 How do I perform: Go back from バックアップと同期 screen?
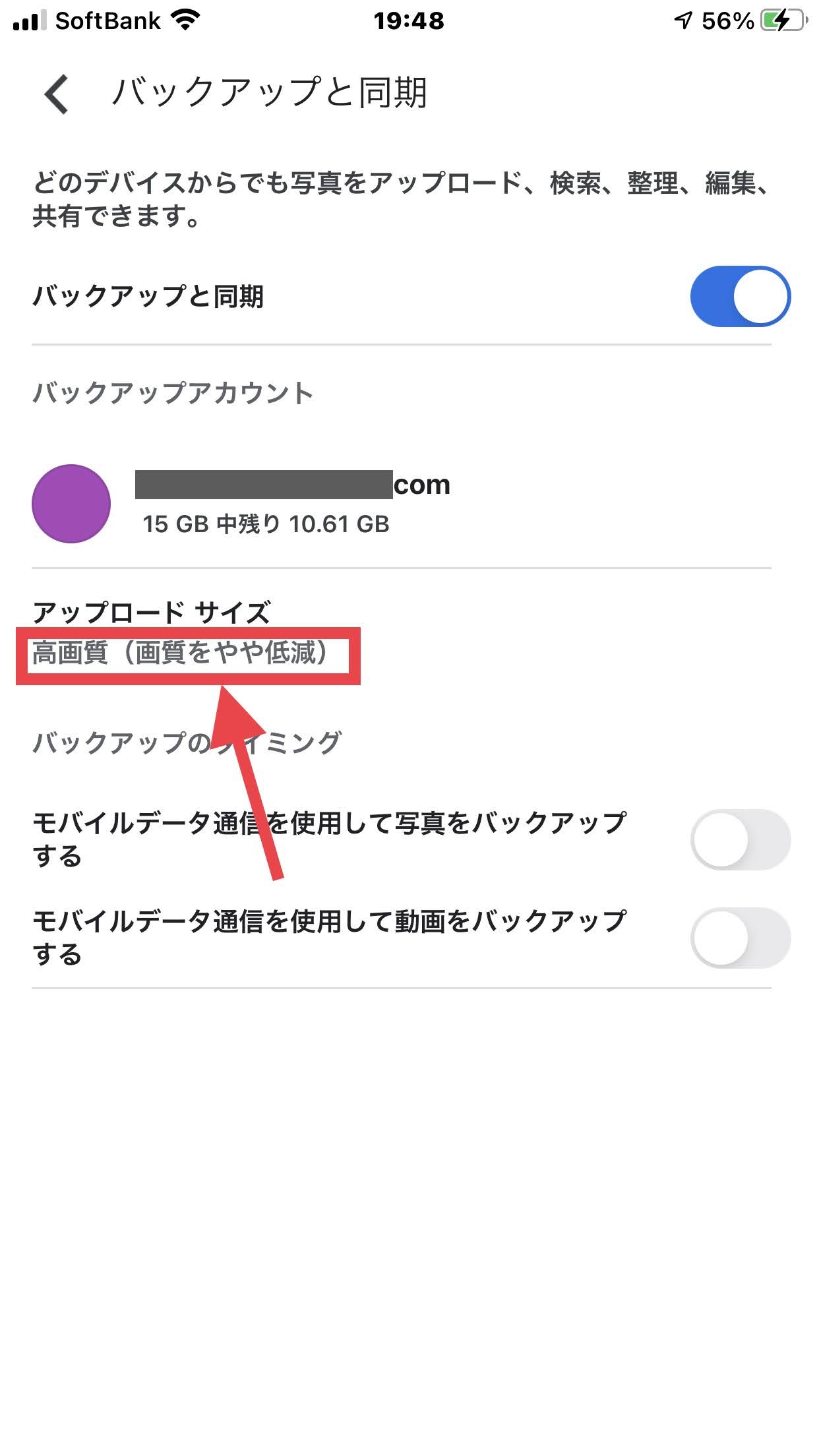point(57,94)
